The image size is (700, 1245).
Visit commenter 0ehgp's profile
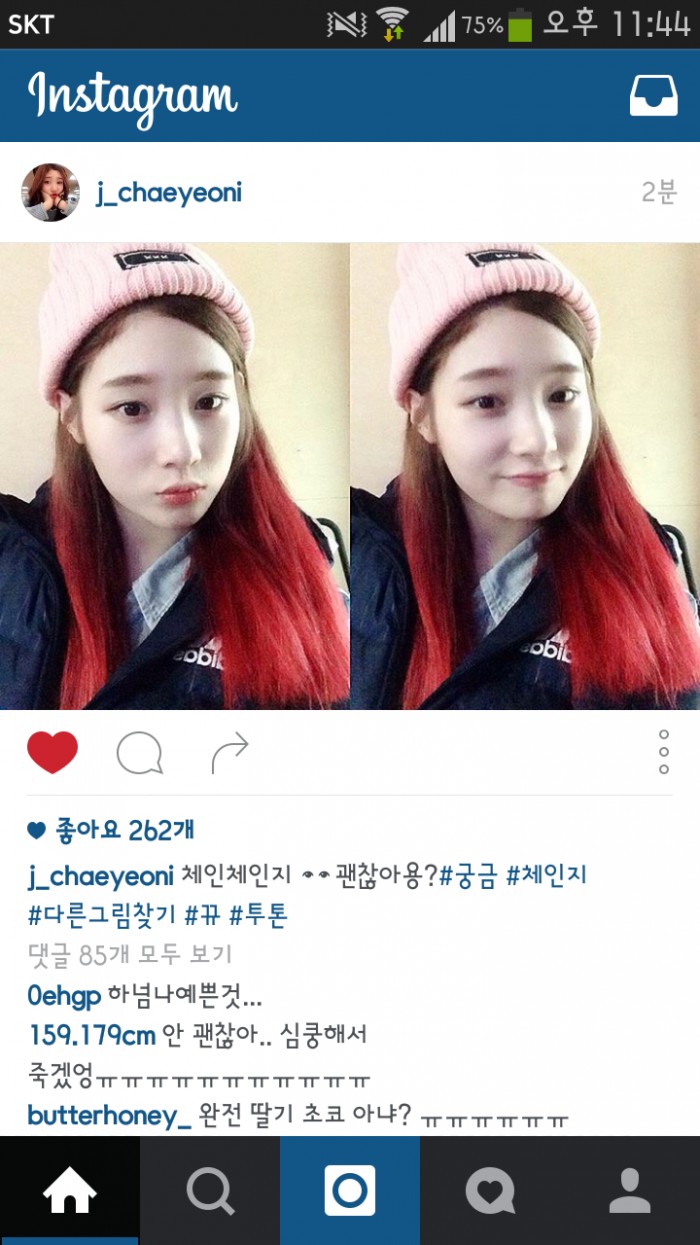[x=64, y=995]
